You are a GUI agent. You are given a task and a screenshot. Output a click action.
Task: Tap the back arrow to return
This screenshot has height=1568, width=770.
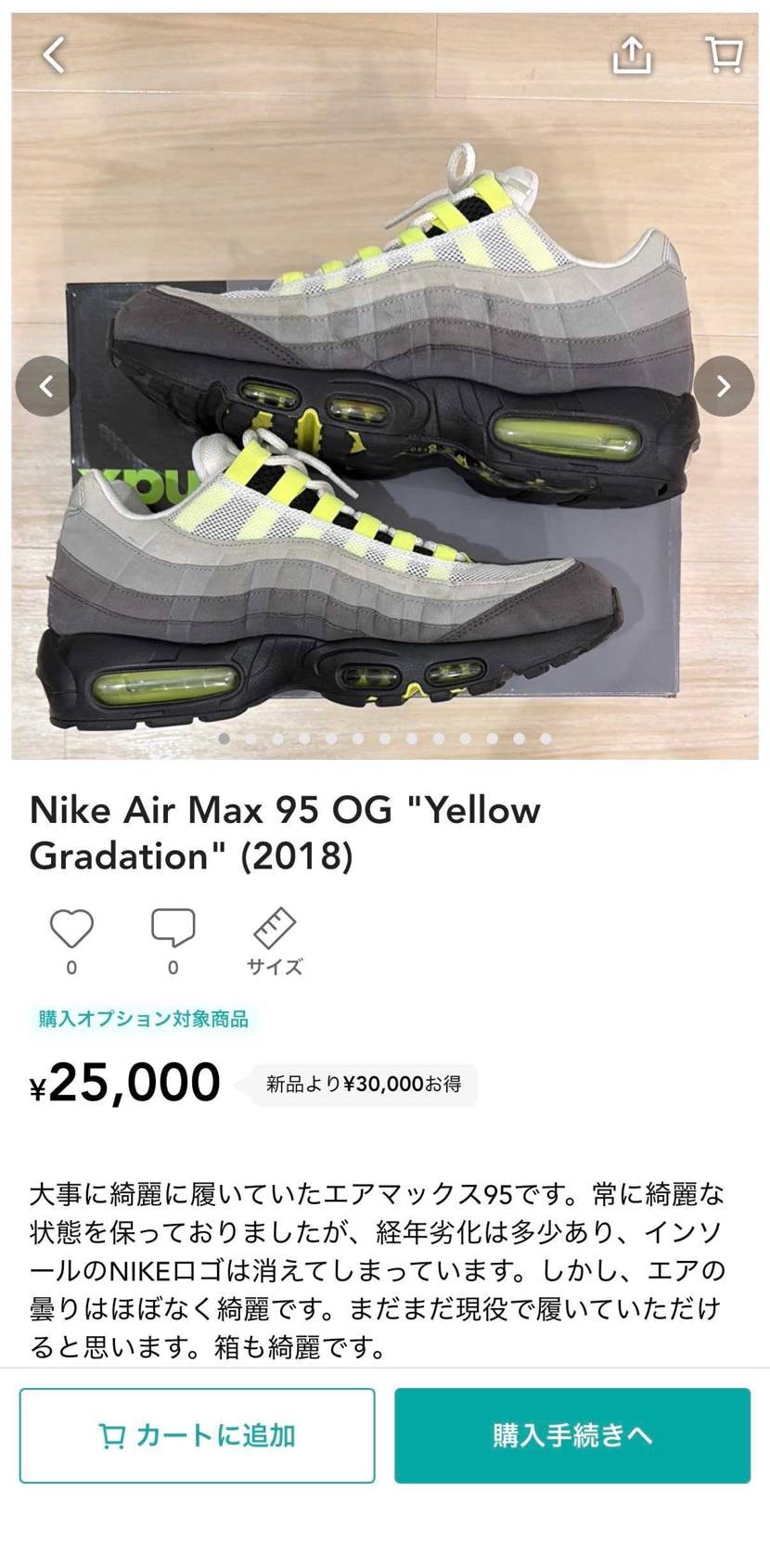(52, 55)
